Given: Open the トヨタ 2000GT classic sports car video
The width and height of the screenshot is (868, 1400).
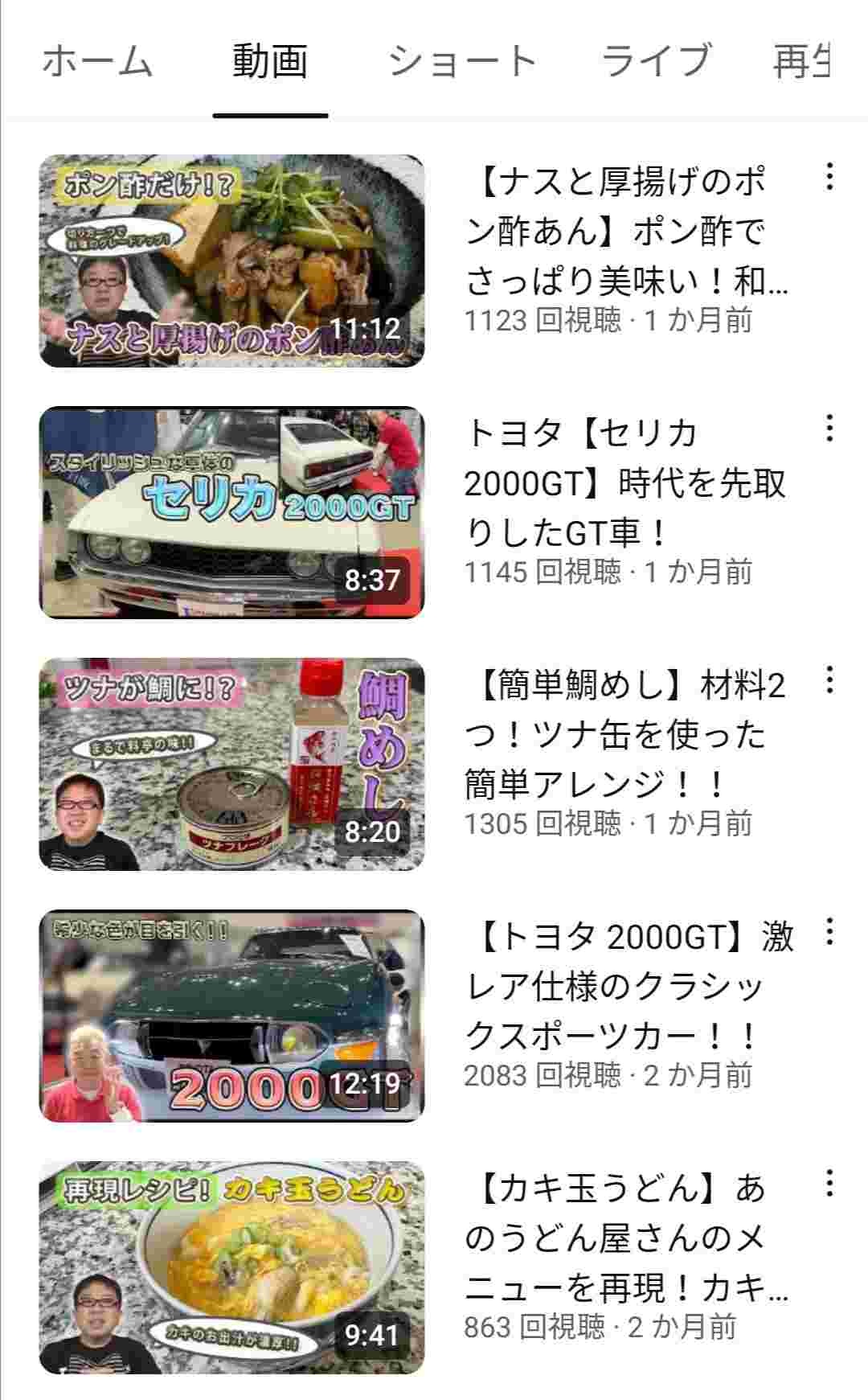Looking at the screenshot, I should pos(231,1016).
